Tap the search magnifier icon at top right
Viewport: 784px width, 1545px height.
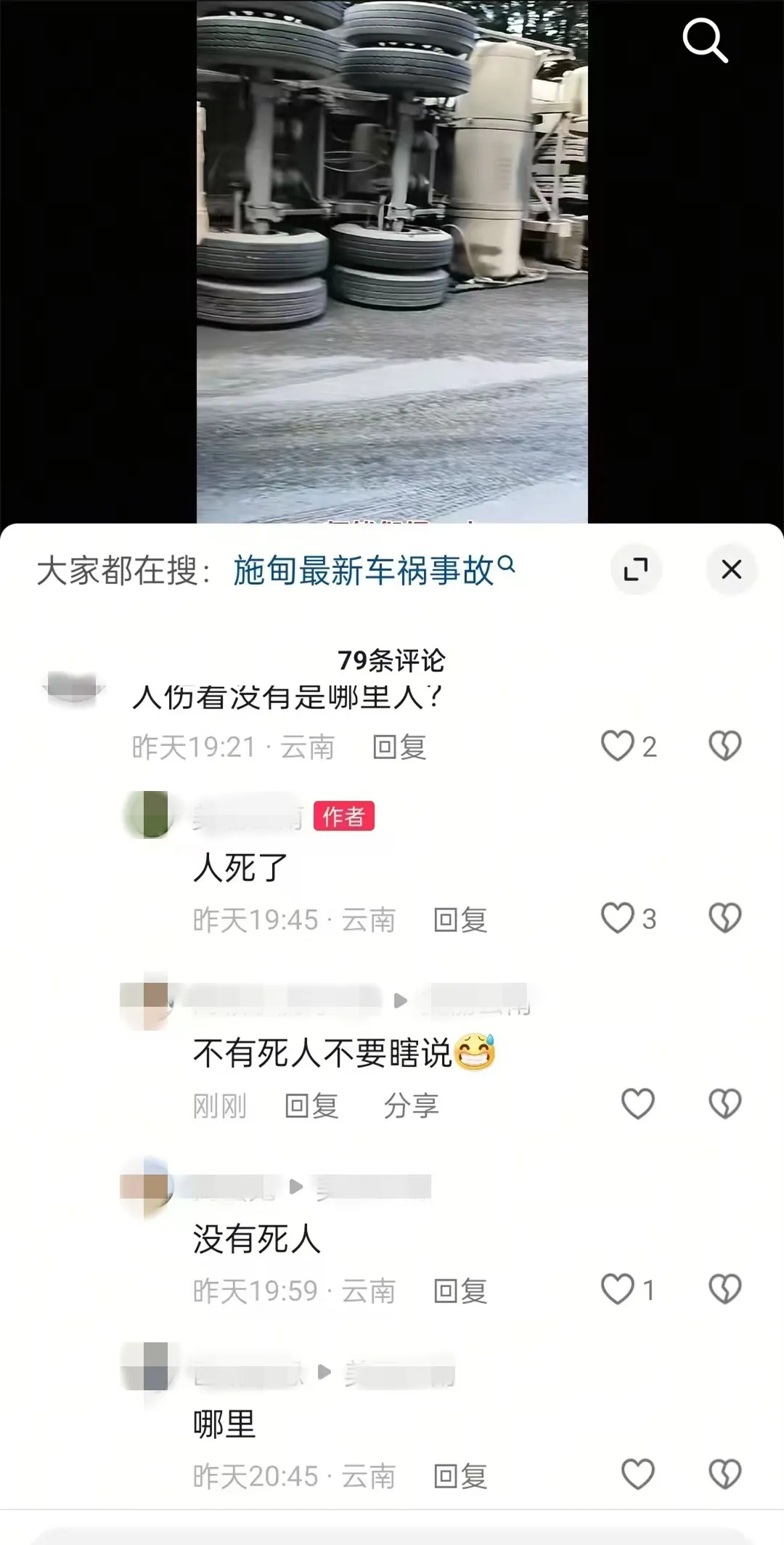705,41
